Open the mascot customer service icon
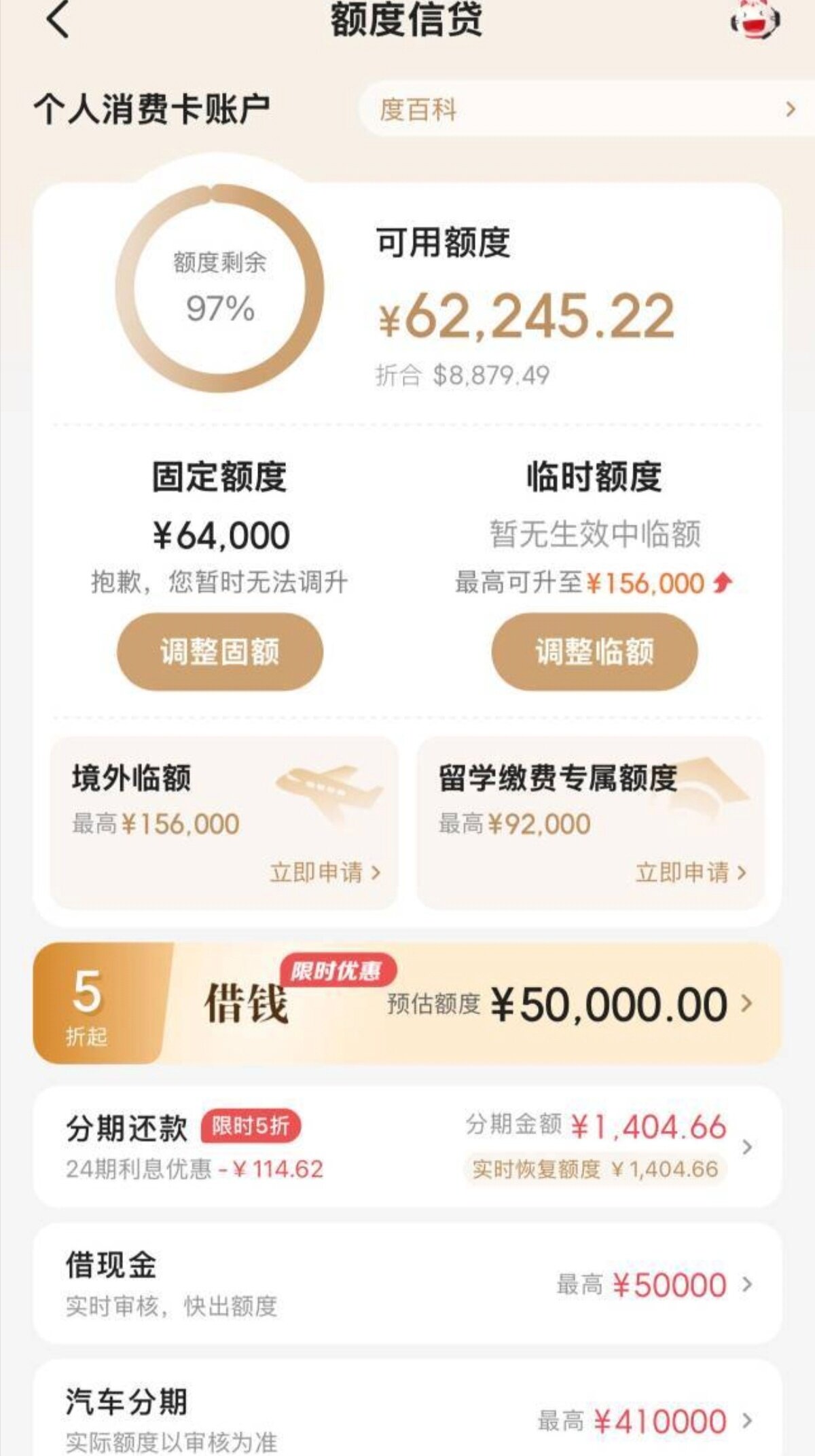 [755, 20]
